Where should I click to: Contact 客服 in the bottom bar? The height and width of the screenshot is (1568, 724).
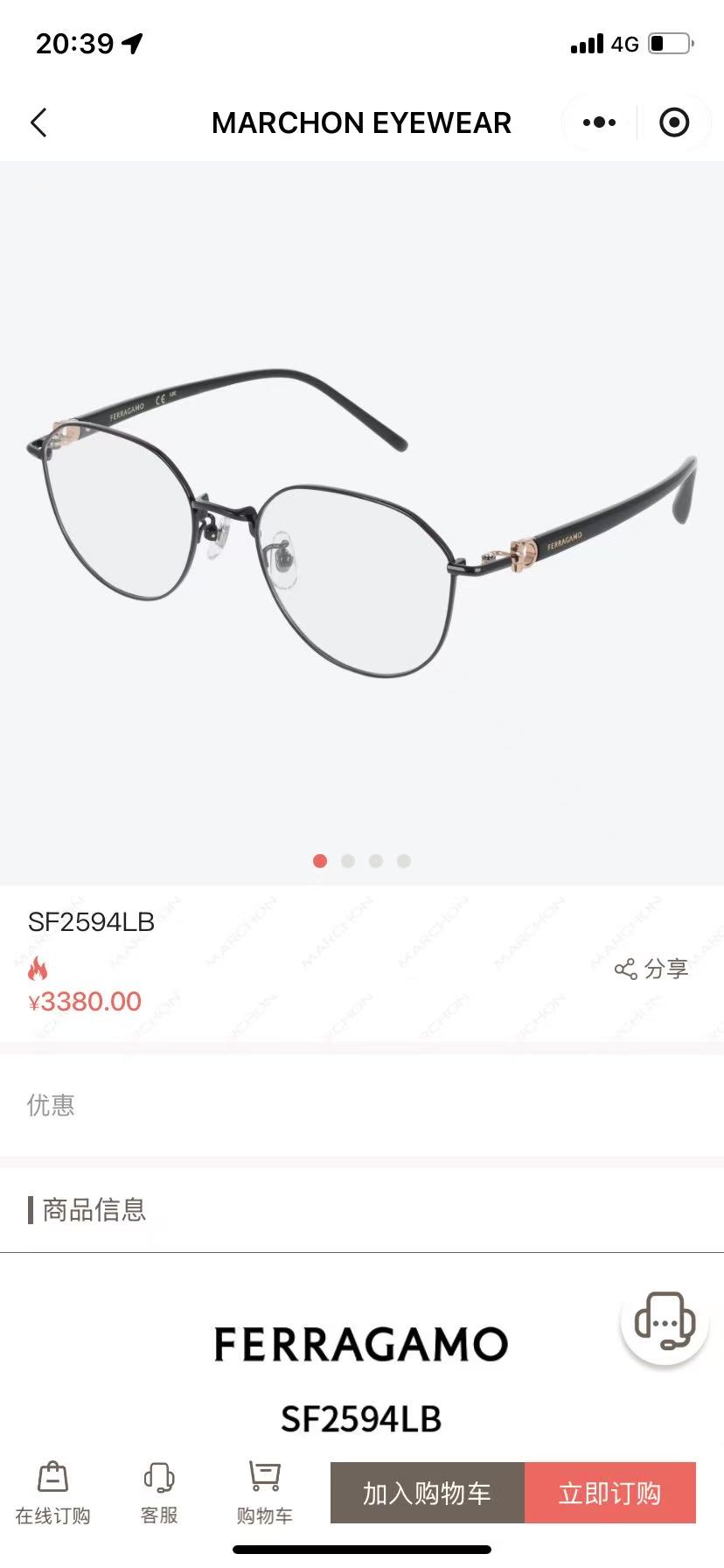point(159,1493)
